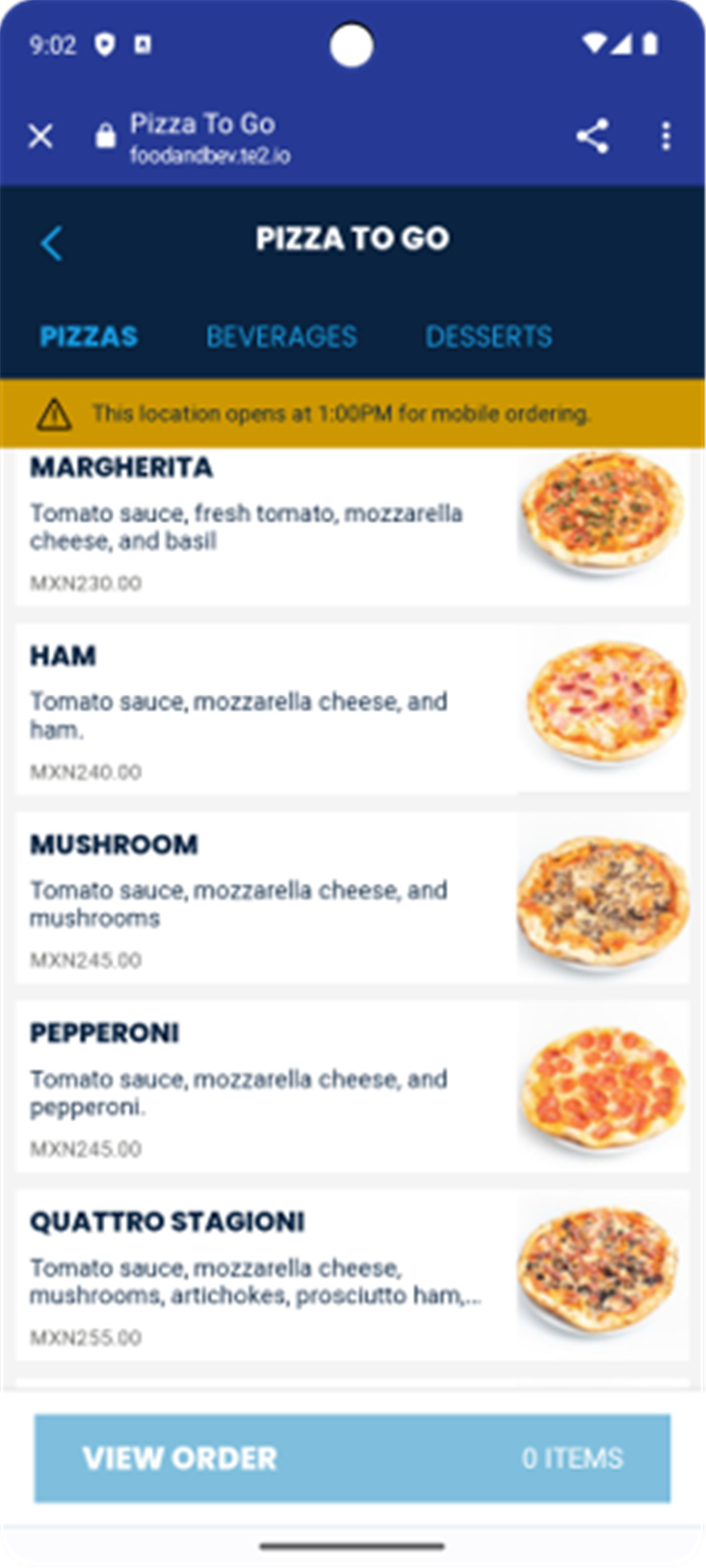
Task: Select the Pizzas tab
Action: (88, 336)
